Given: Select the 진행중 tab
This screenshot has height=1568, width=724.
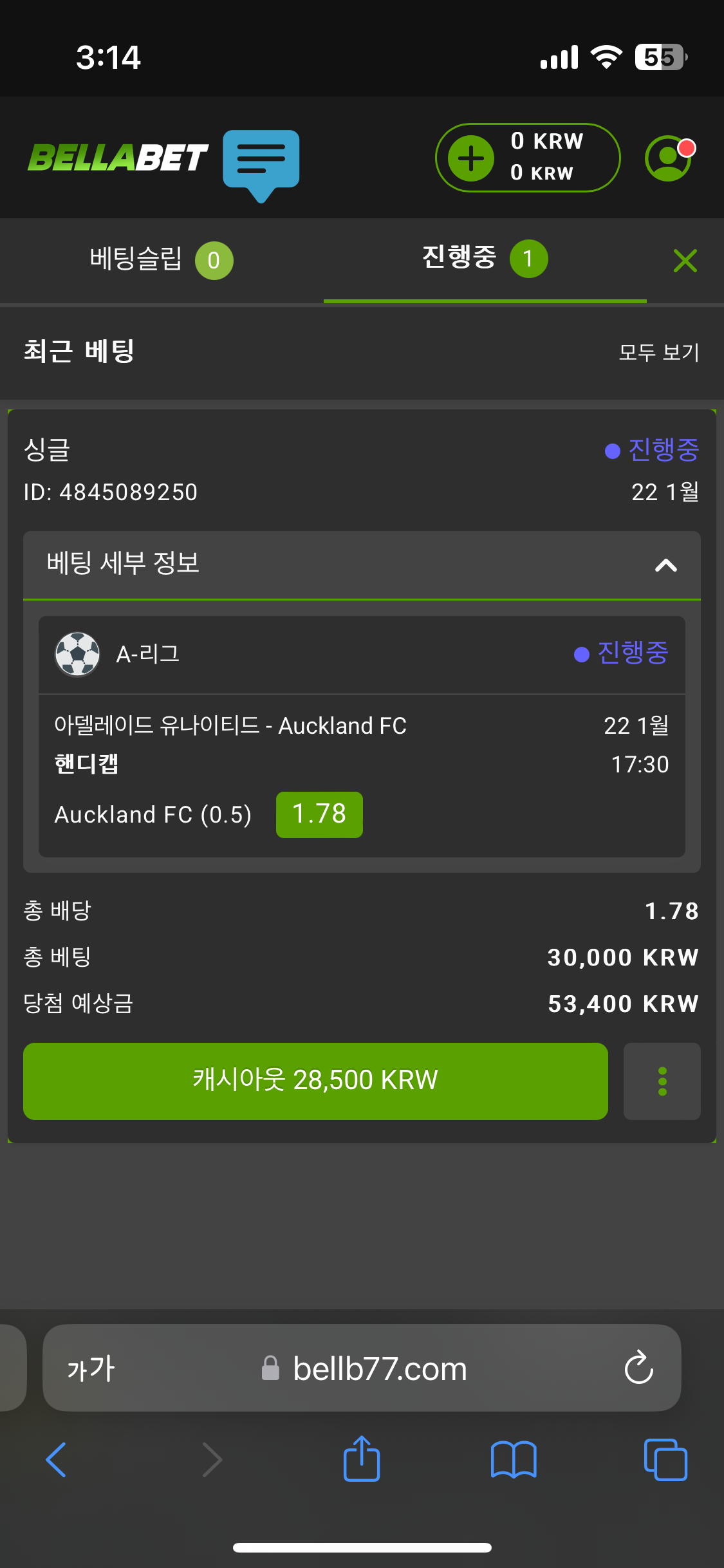Looking at the screenshot, I should [484, 259].
